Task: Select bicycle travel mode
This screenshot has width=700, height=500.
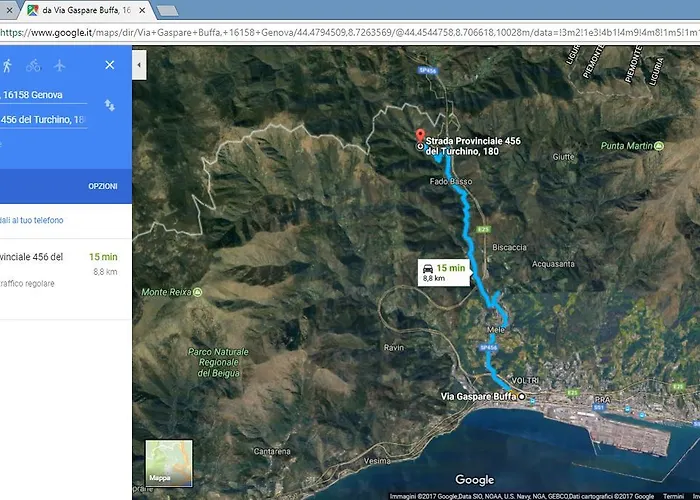Action: 33,65
